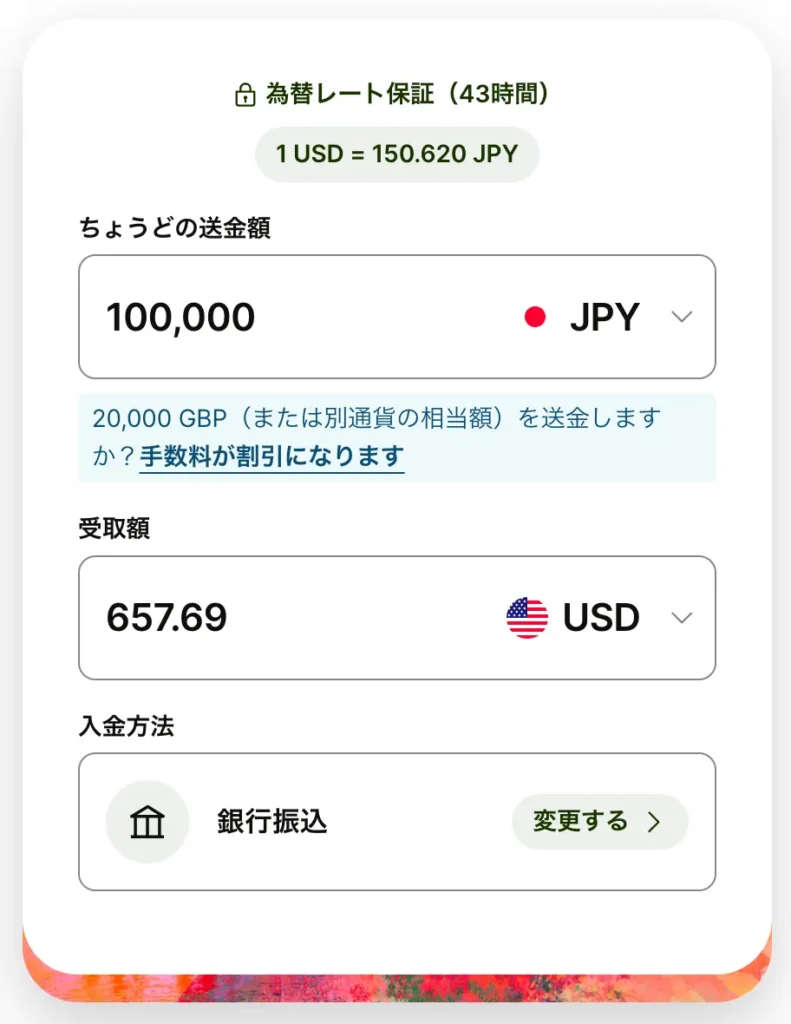
Task: Open the USD currency dropdown
Action: click(x=682, y=617)
